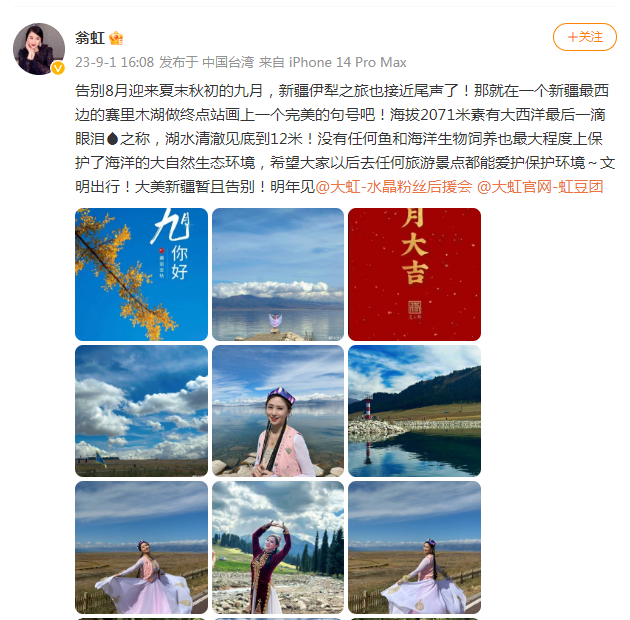Screen dimensions: 630x620
Task: Open the @大虹官网-虹豆团 mention
Action: (x=540, y=187)
